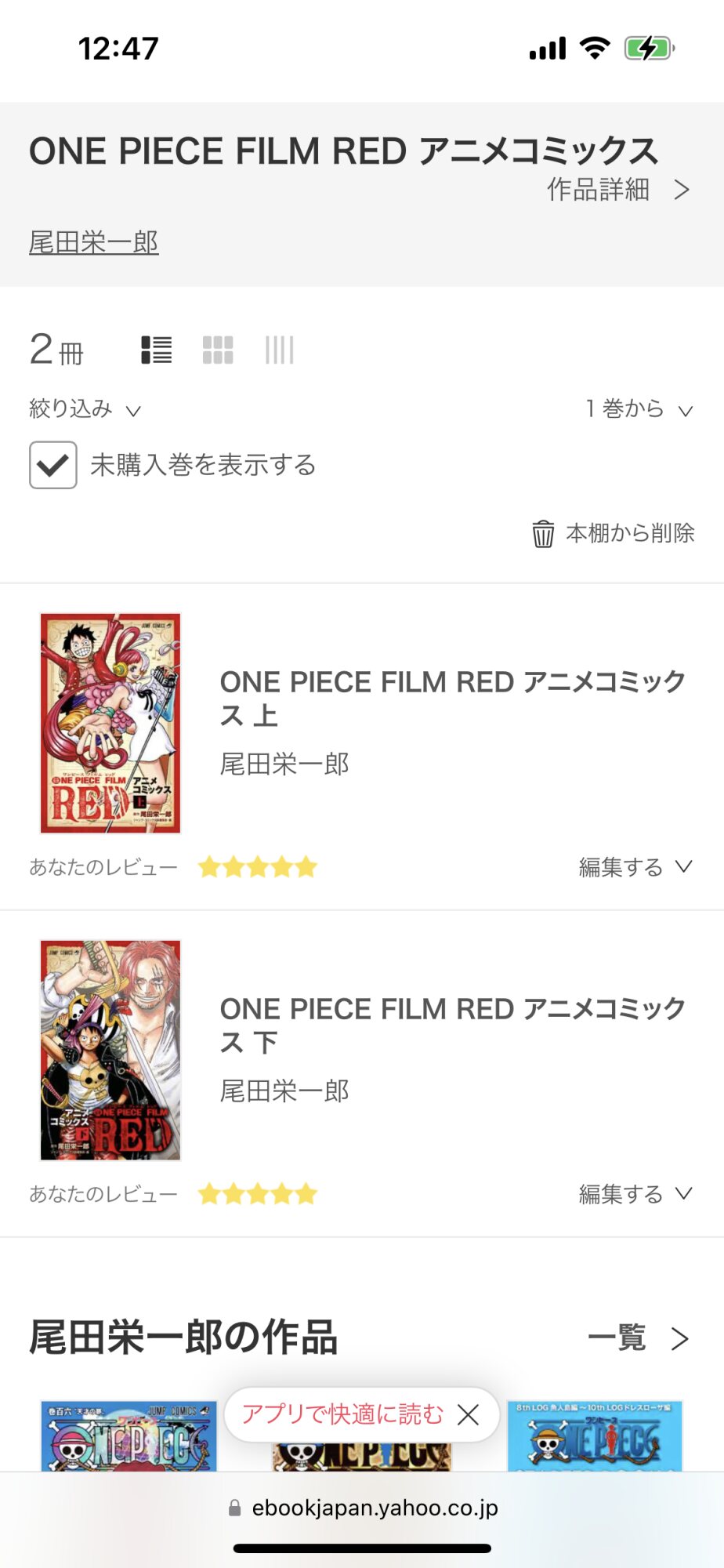Switch to spine shelf view layout
Viewport: 724px width, 1568px height.
tap(279, 350)
